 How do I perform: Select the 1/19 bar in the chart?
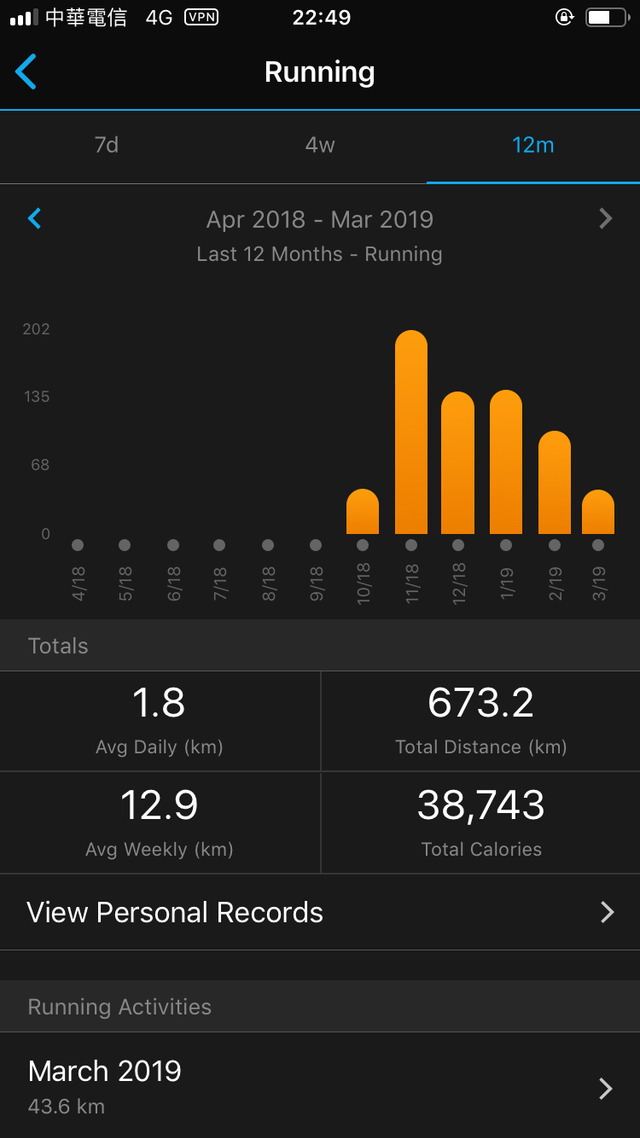pyautogui.click(x=506, y=462)
